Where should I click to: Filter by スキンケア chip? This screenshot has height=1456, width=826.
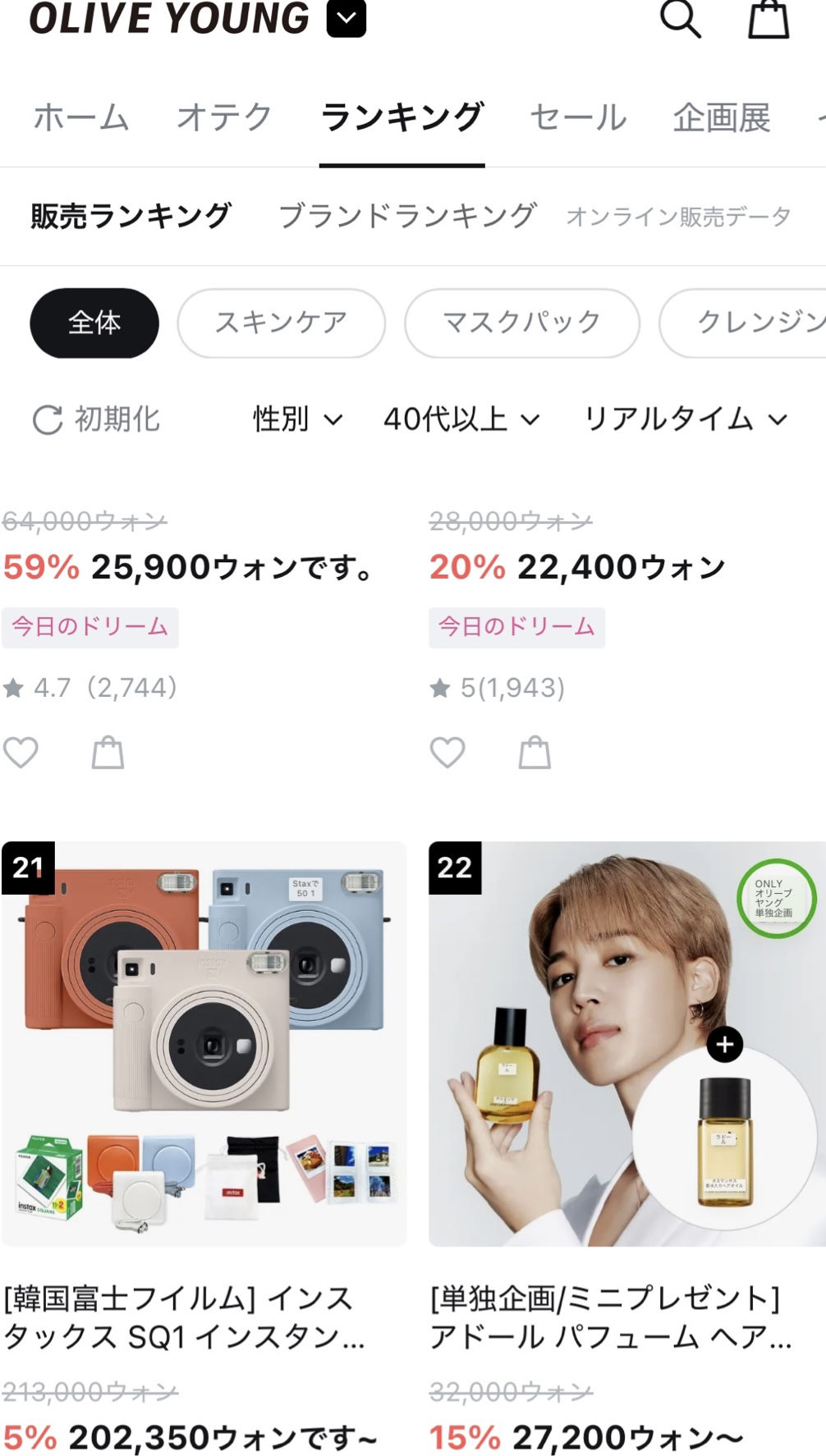281,323
